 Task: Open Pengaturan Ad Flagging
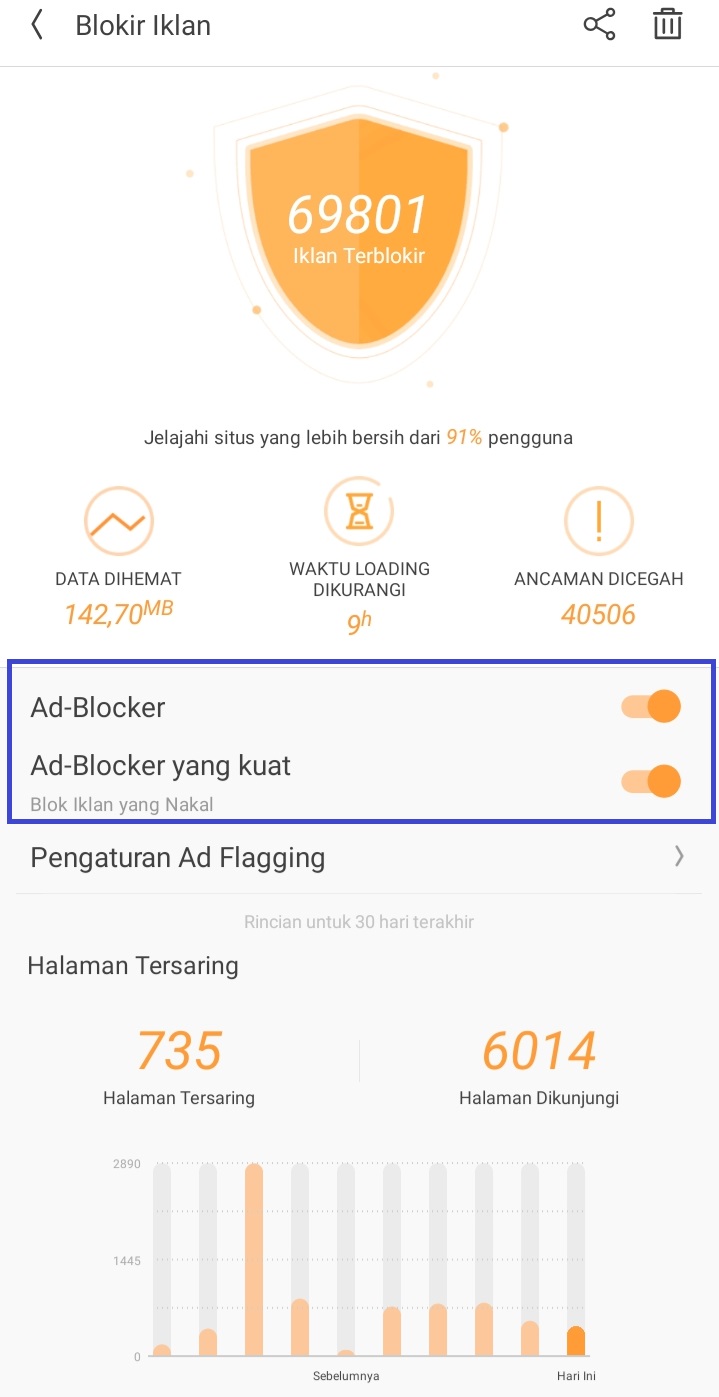358,857
